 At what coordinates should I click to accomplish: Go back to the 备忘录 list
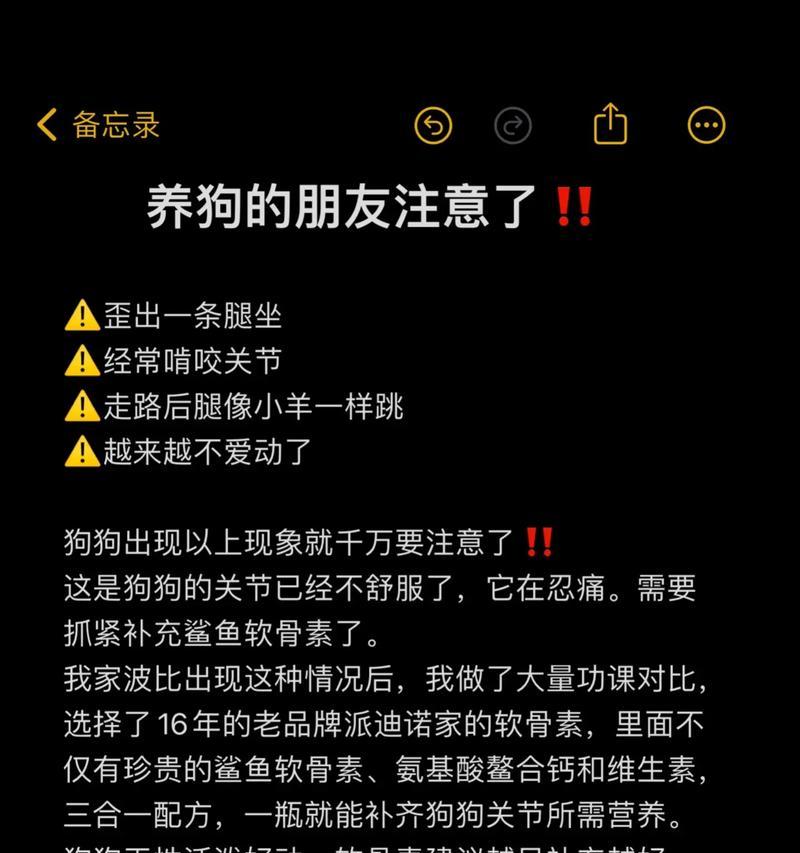[x=98, y=125]
